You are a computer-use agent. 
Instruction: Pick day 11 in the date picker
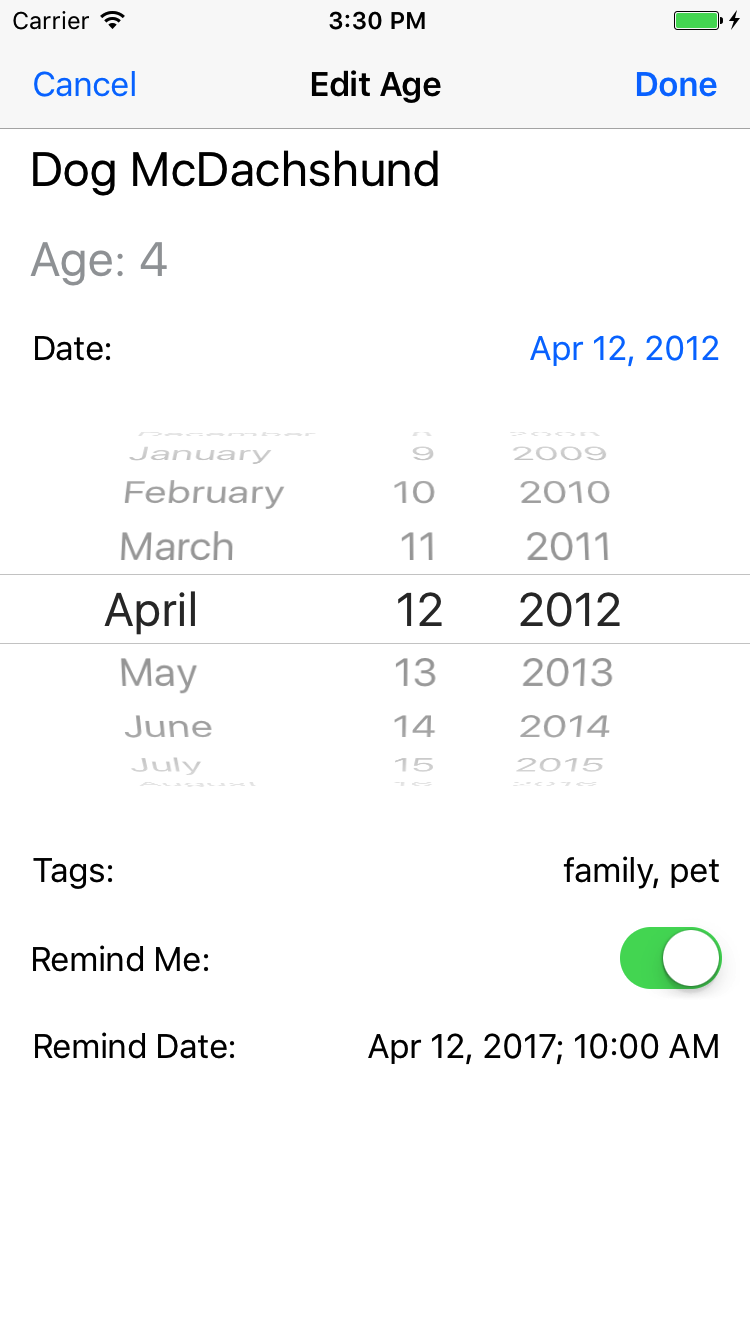click(x=417, y=547)
